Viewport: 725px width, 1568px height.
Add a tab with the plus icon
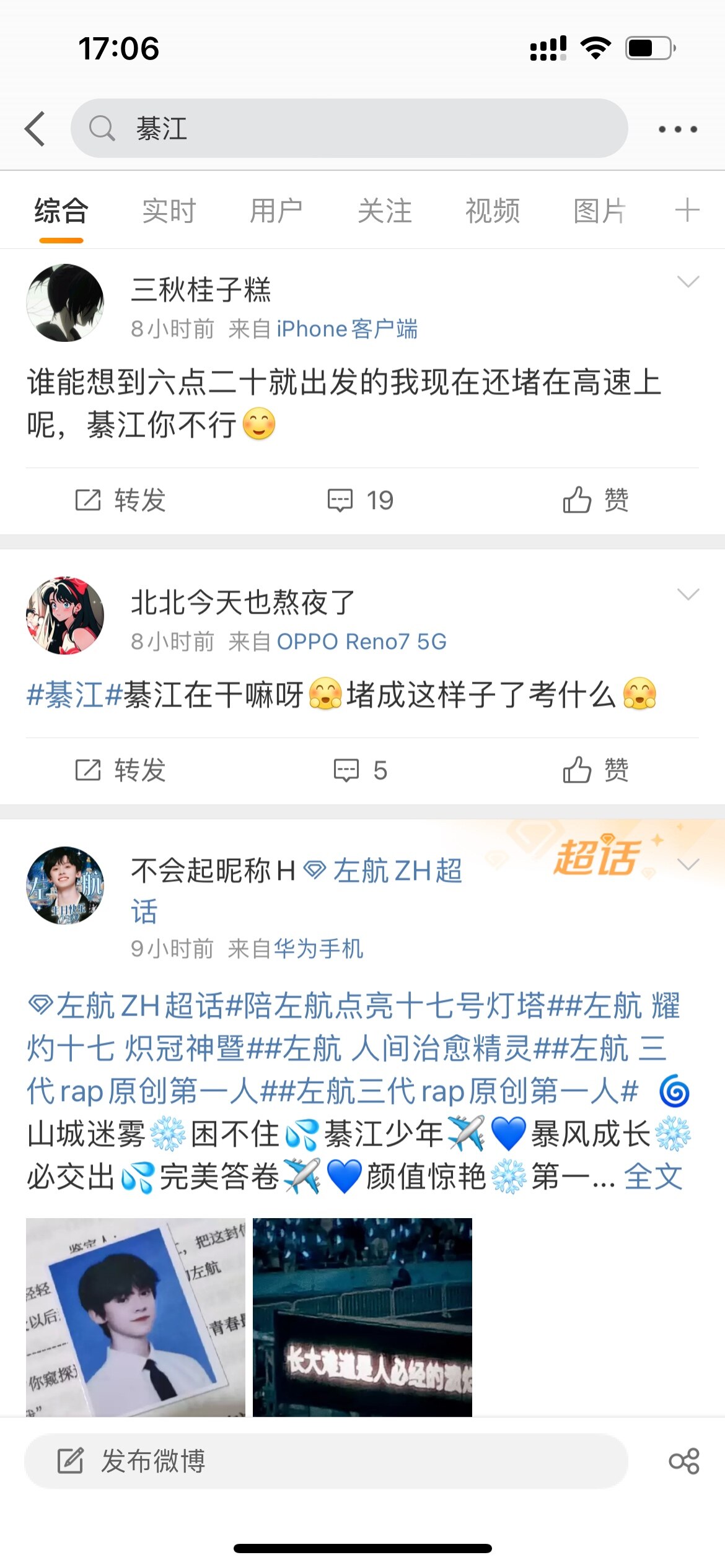687,210
